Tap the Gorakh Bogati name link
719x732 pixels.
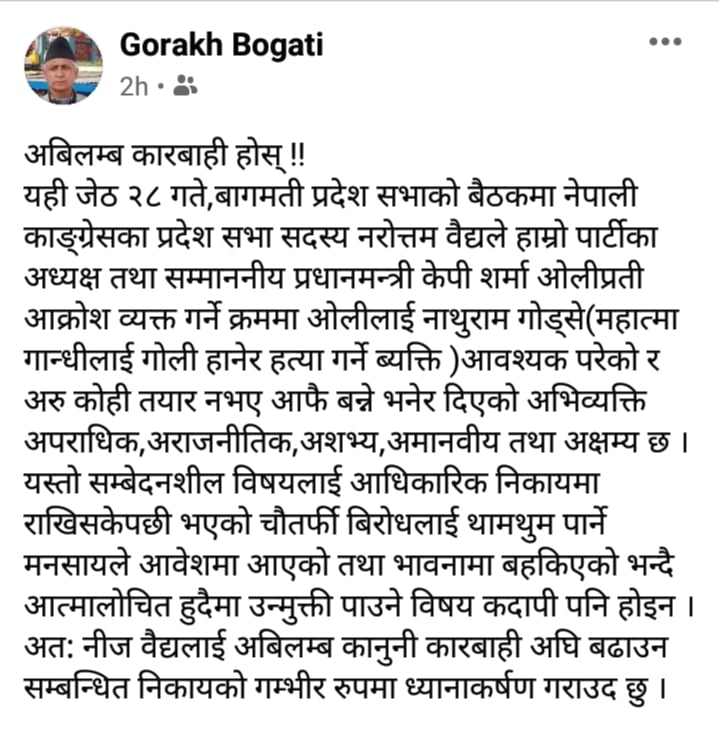point(221,45)
